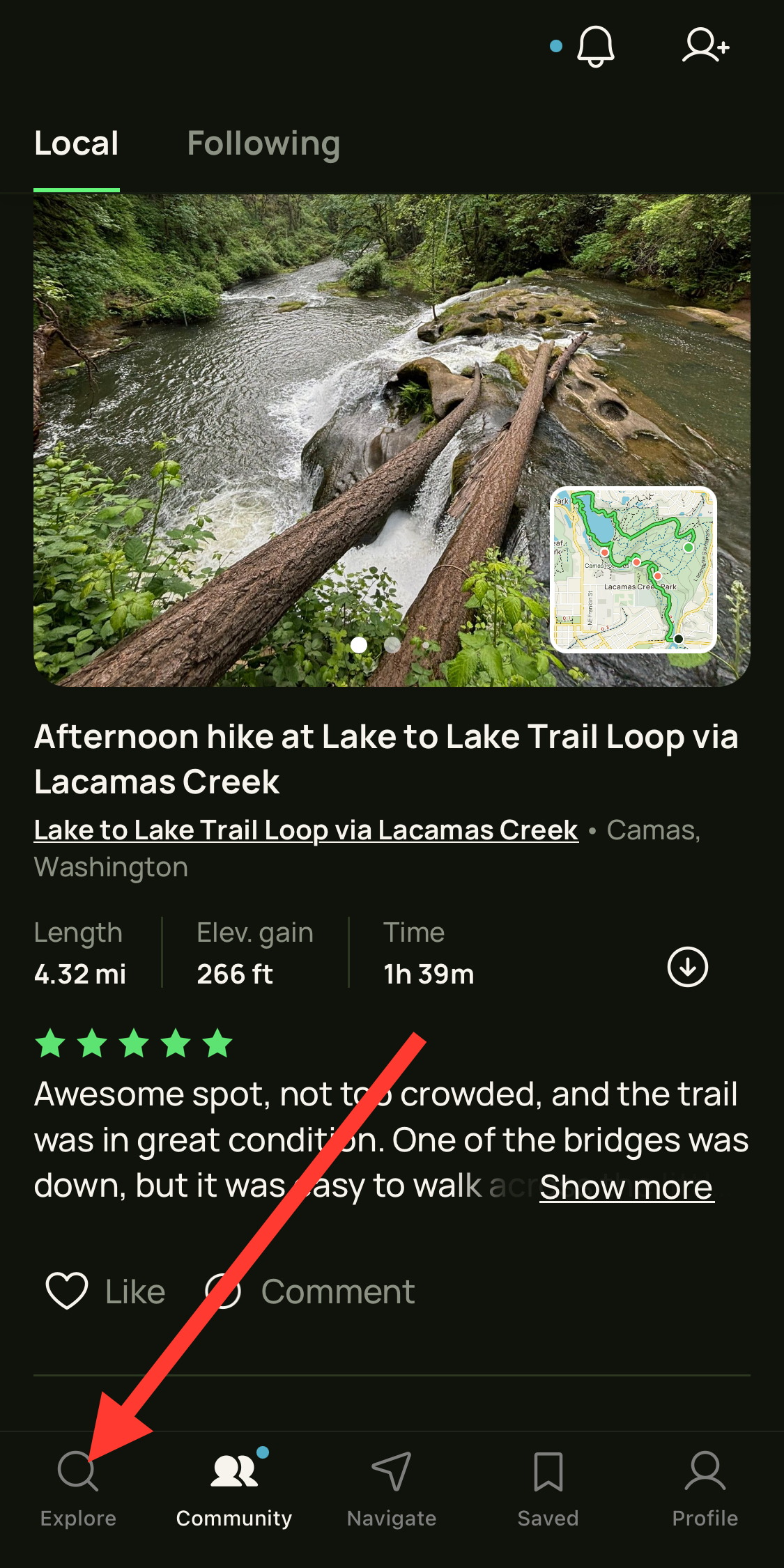The height and width of the screenshot is (1568, 784).
Task: Open the trail map thumbnail
Action: [633, 569]
